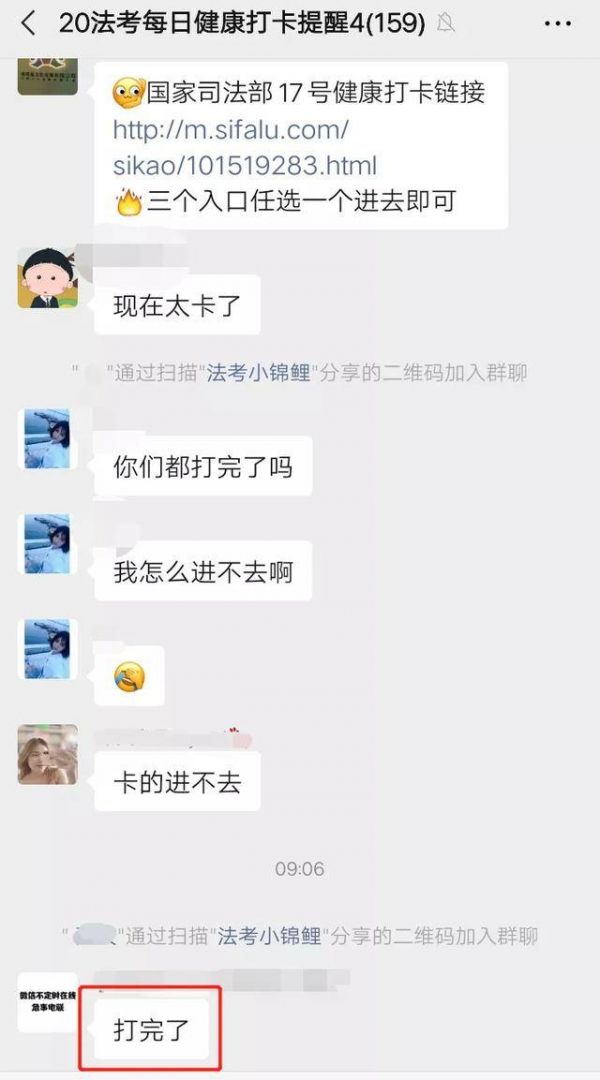Tap the official account avatar beside the link
The width and height of the screenshot is (600, 1080).
(48, 76)
